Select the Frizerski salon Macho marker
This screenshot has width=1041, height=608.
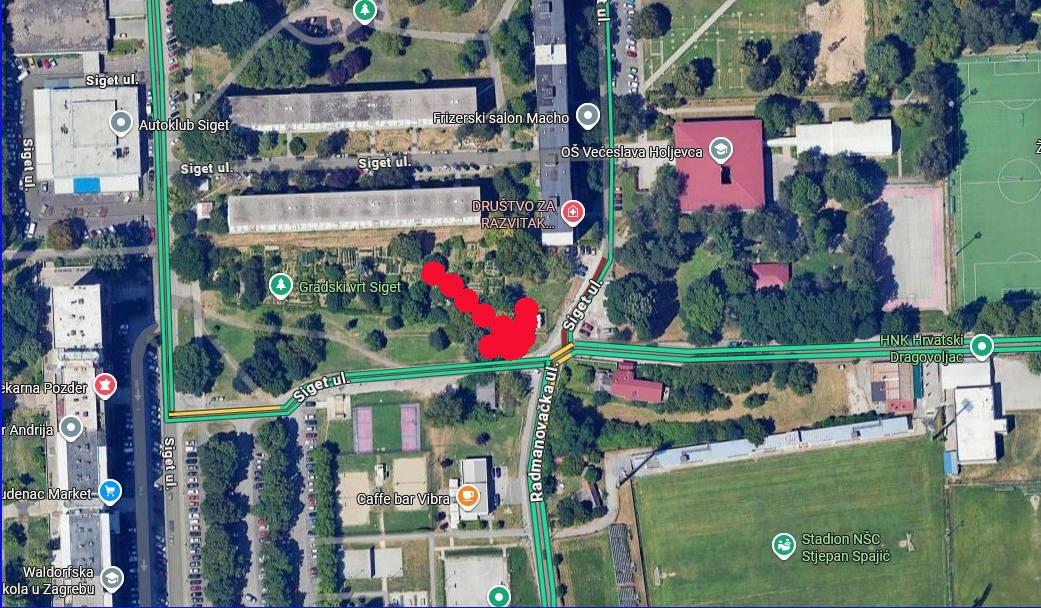click(589, 116)
